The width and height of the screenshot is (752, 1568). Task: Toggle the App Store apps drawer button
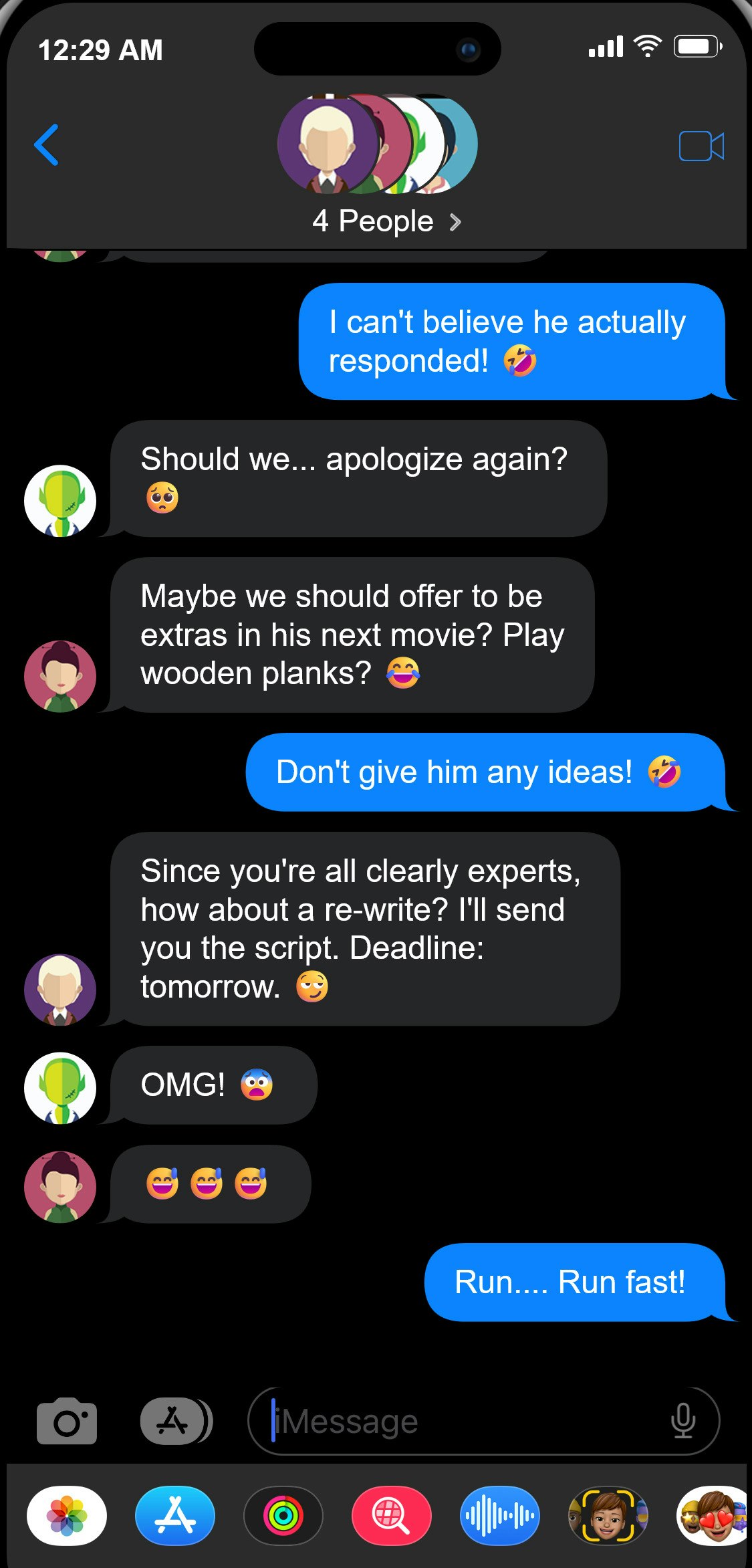point(175,1421)
